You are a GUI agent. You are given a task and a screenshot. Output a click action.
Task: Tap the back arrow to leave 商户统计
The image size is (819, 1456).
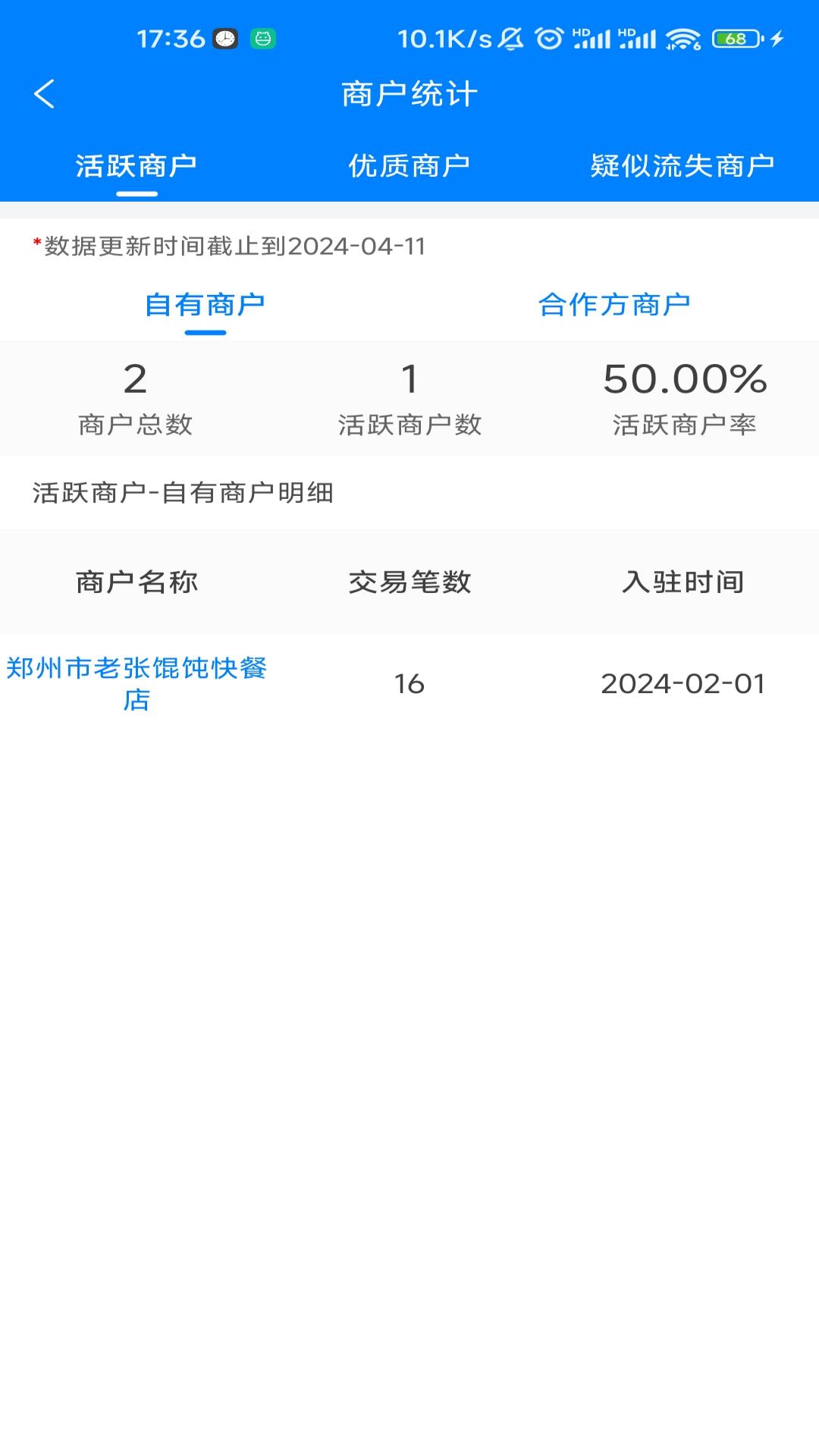tap(45, 93)
